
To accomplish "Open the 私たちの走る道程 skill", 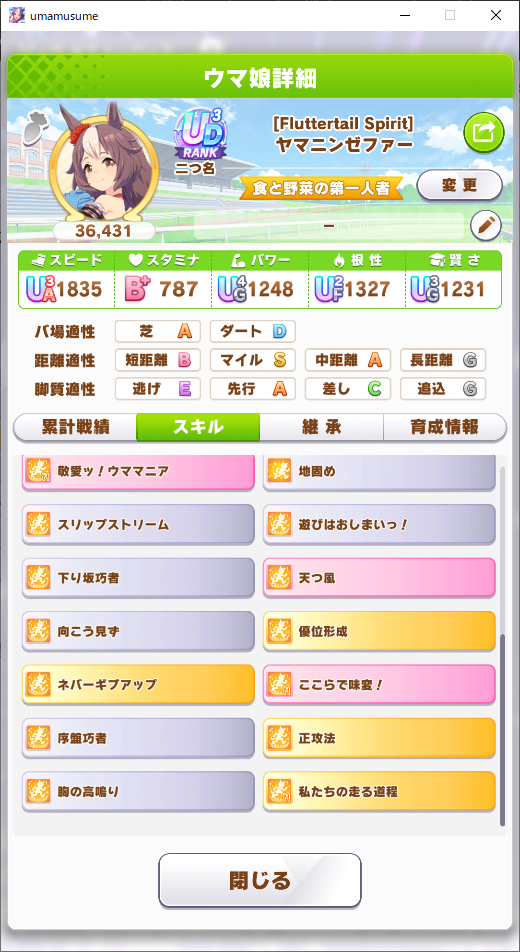I will tap(379, 792).
